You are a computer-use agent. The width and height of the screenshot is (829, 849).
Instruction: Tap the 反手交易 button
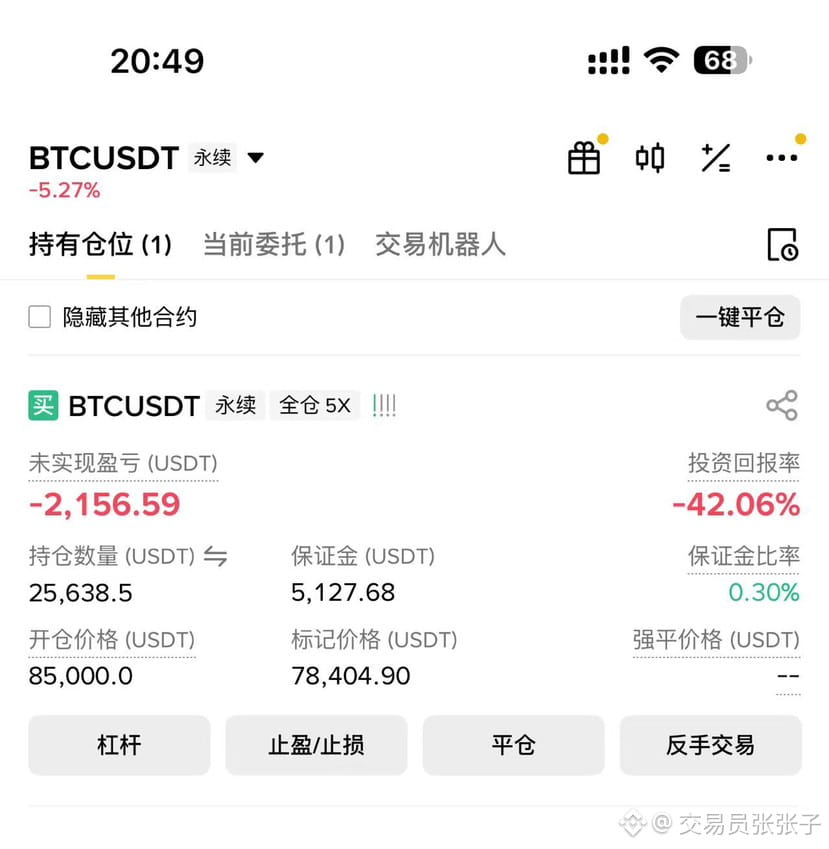tap(710, 745)
